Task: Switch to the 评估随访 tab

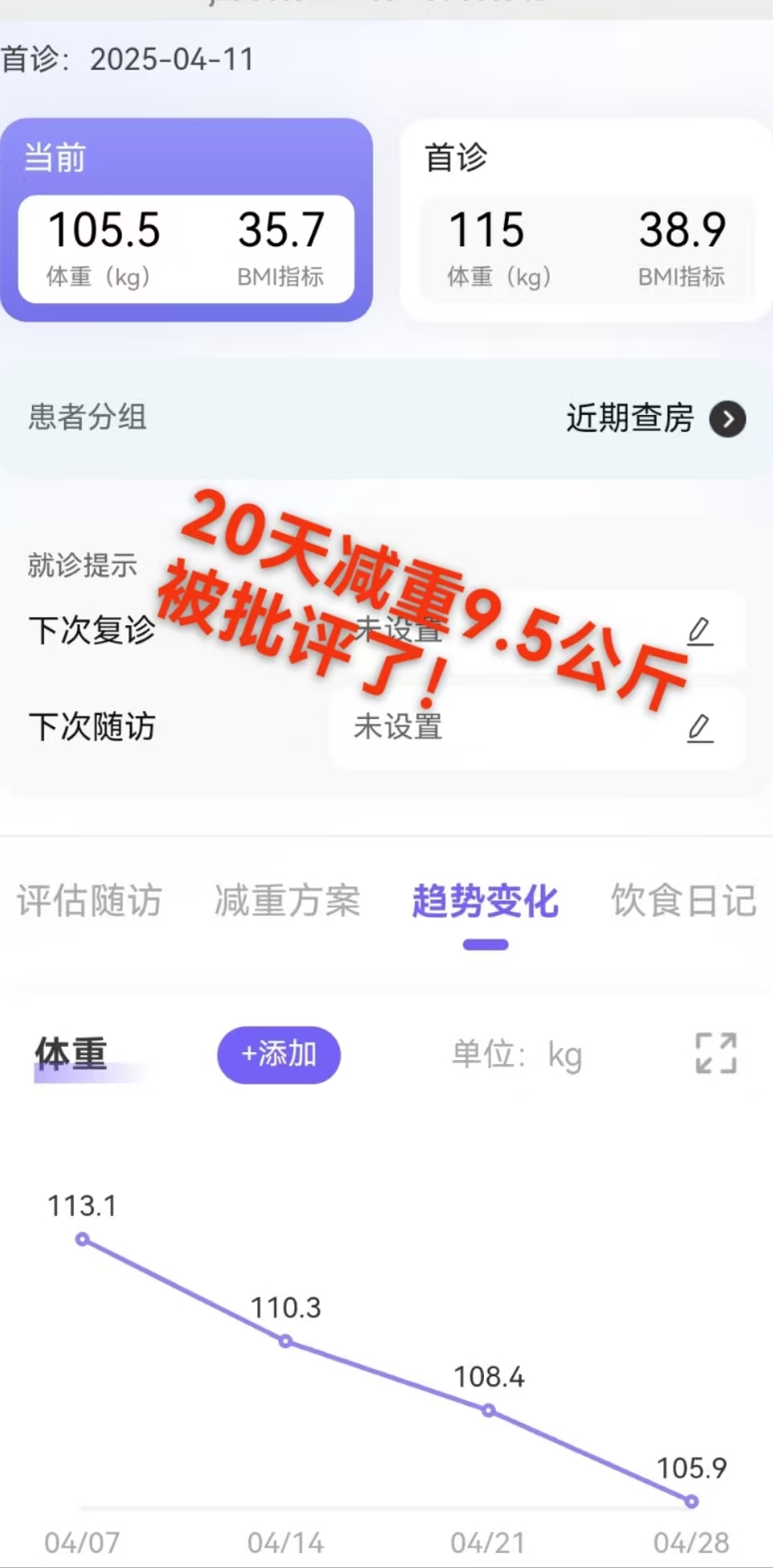Action: [x=89, y=900]
